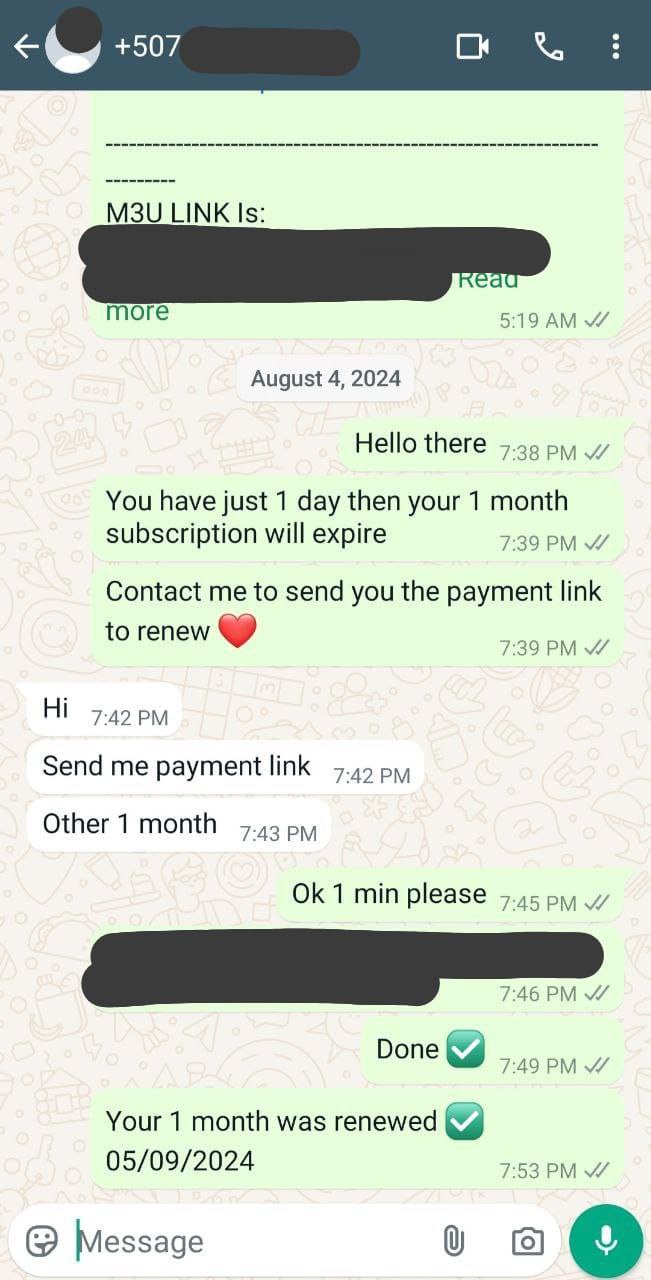
Task: Open the emoji picker
Action: 42,1241
